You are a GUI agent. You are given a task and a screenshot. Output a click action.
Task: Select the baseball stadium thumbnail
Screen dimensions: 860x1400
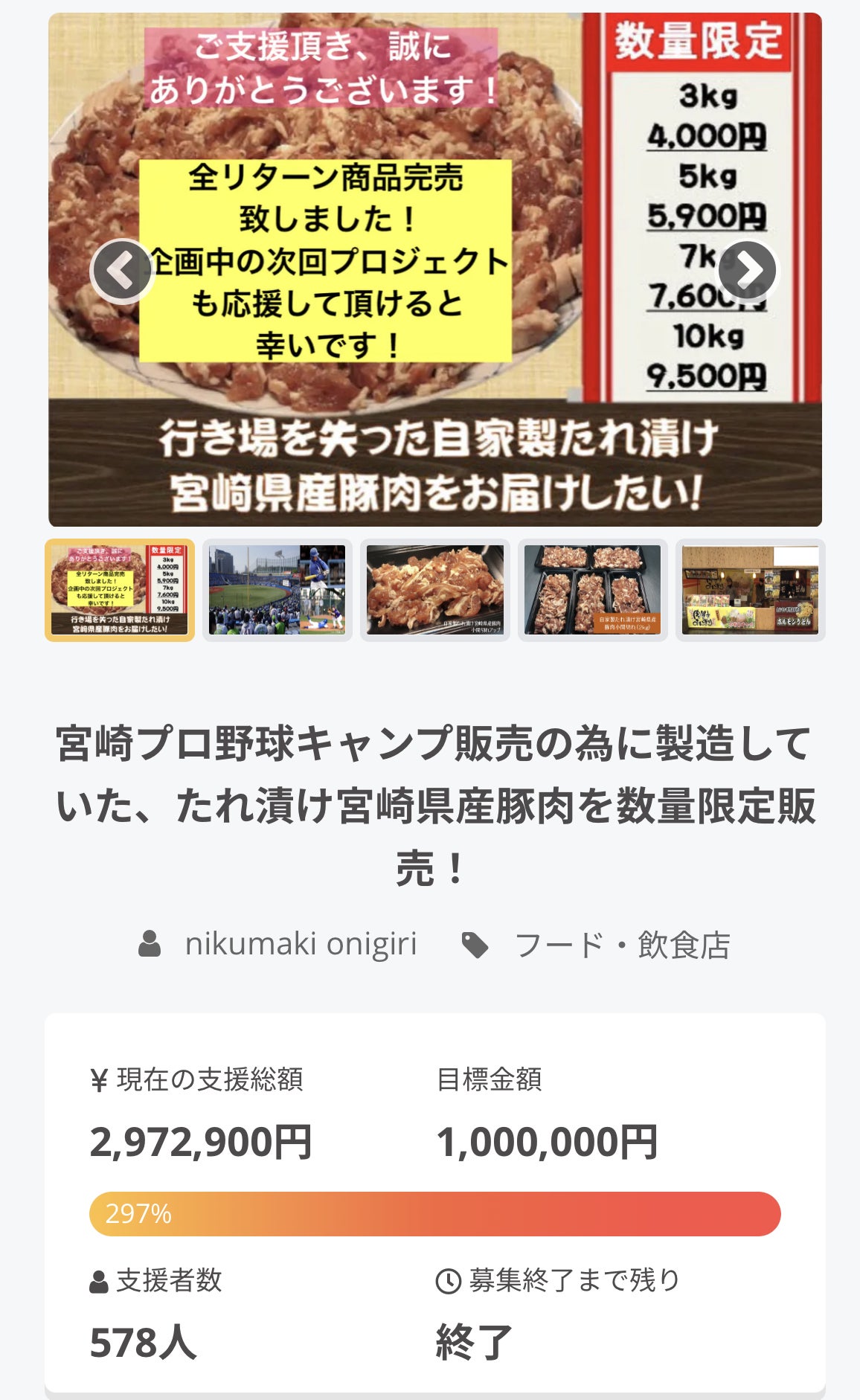[277, 590]
